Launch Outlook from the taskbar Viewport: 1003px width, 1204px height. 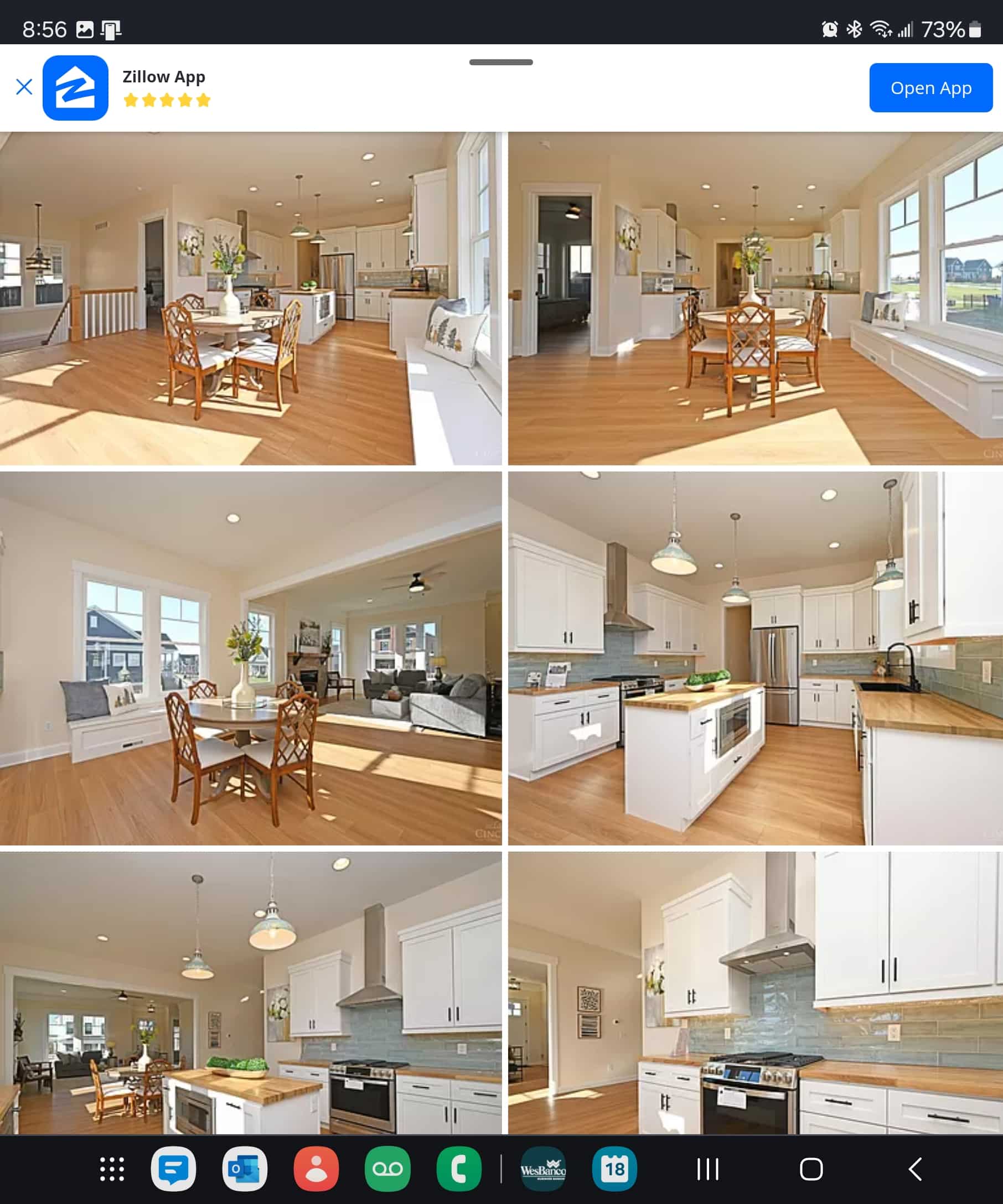point(244,1169)
